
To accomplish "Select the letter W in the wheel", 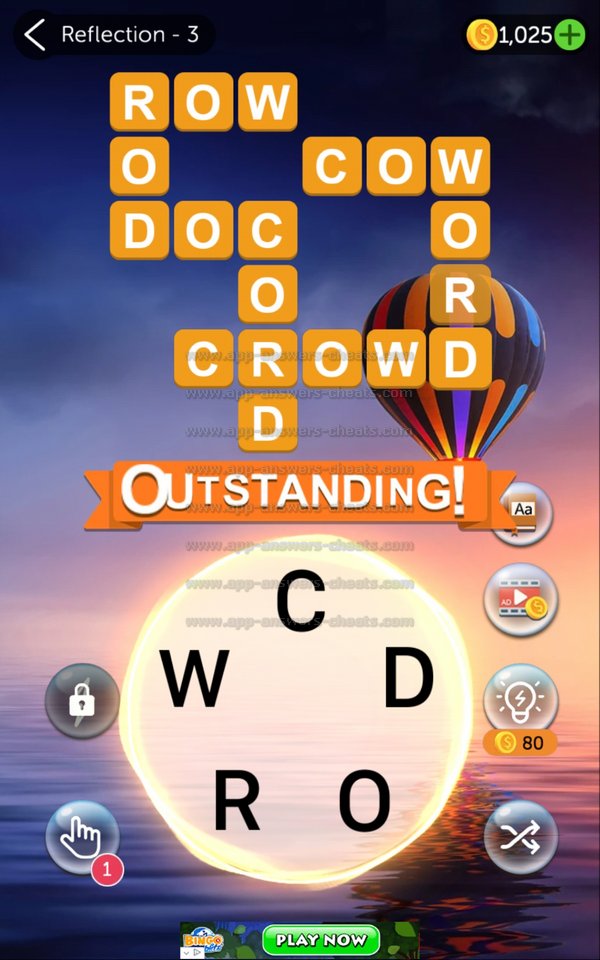I will (196, 679).
